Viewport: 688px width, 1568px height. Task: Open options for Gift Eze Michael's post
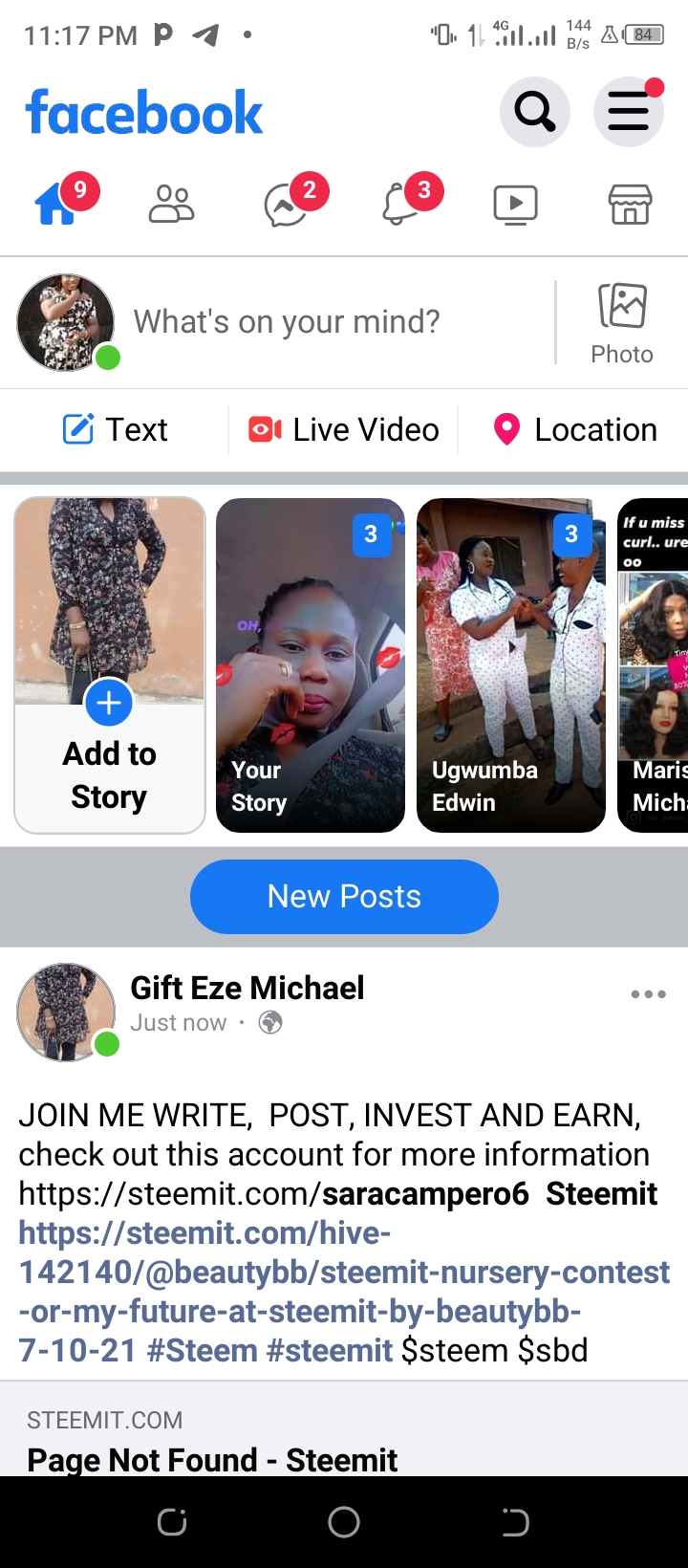(x=648, y=994)
